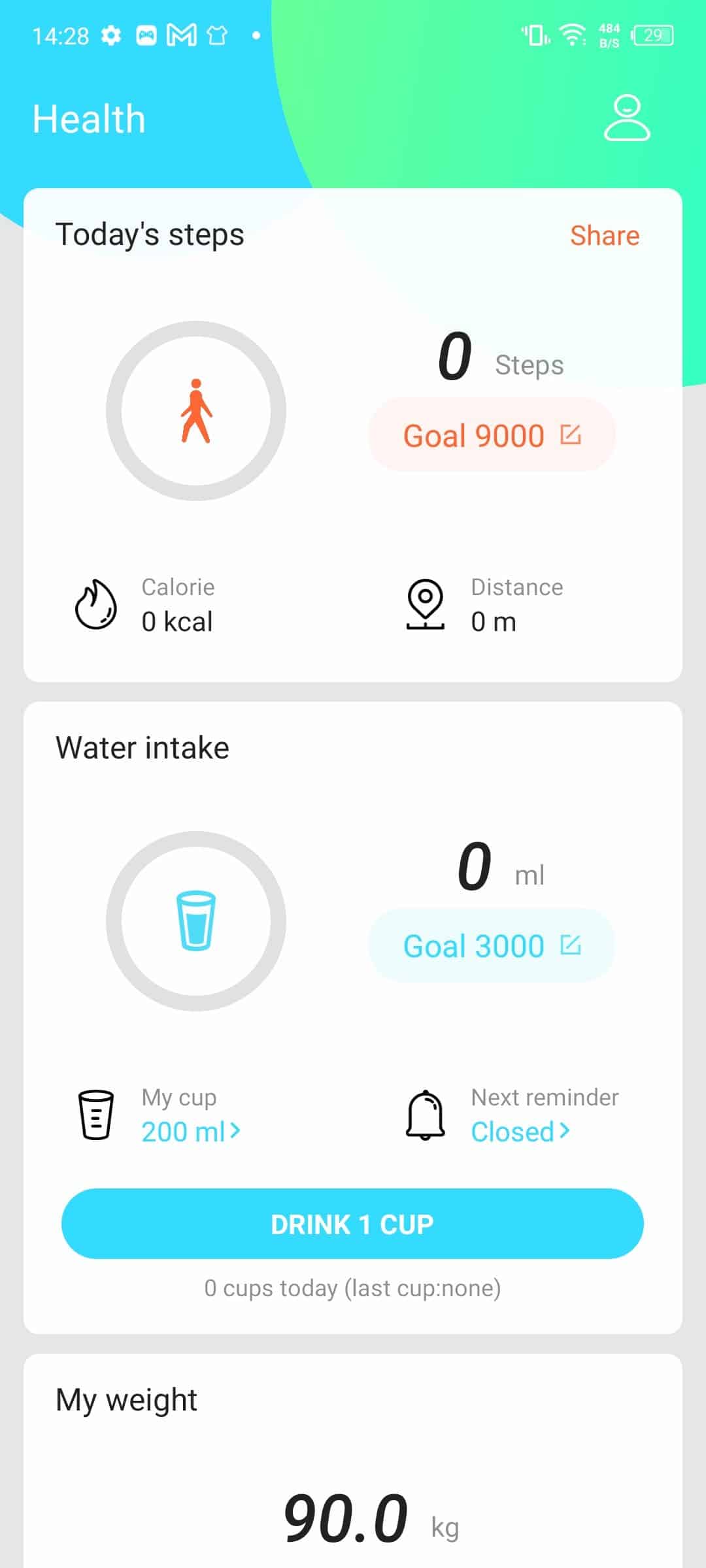Edit the 9000 steps goal
This screenshot has height=1568, width=706.
(x=492, y=435)
